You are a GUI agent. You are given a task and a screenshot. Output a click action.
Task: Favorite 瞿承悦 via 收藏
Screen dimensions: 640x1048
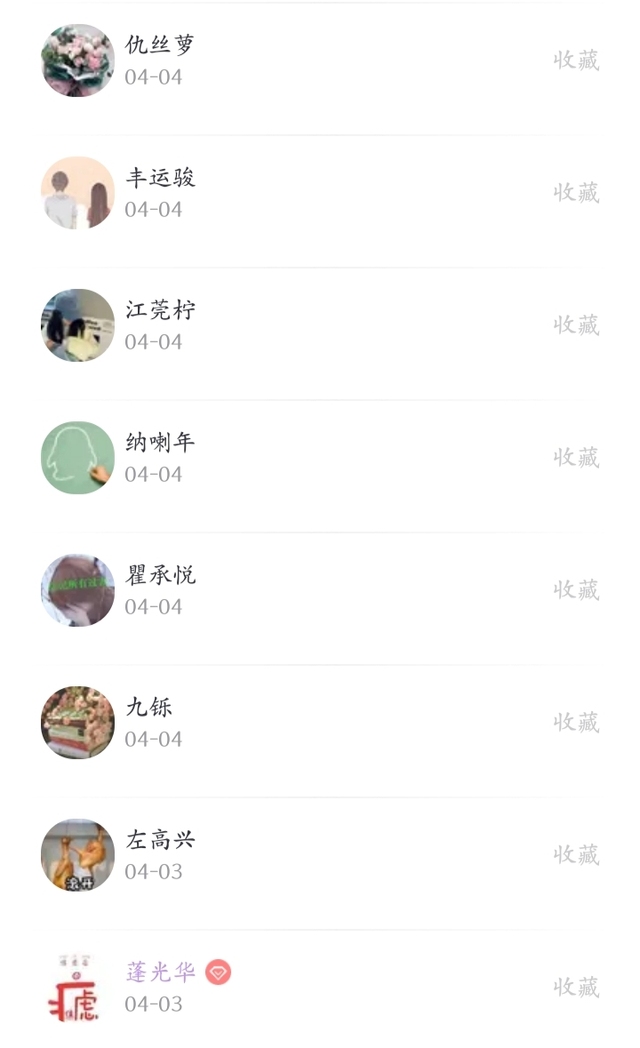(x=576, y=590)
